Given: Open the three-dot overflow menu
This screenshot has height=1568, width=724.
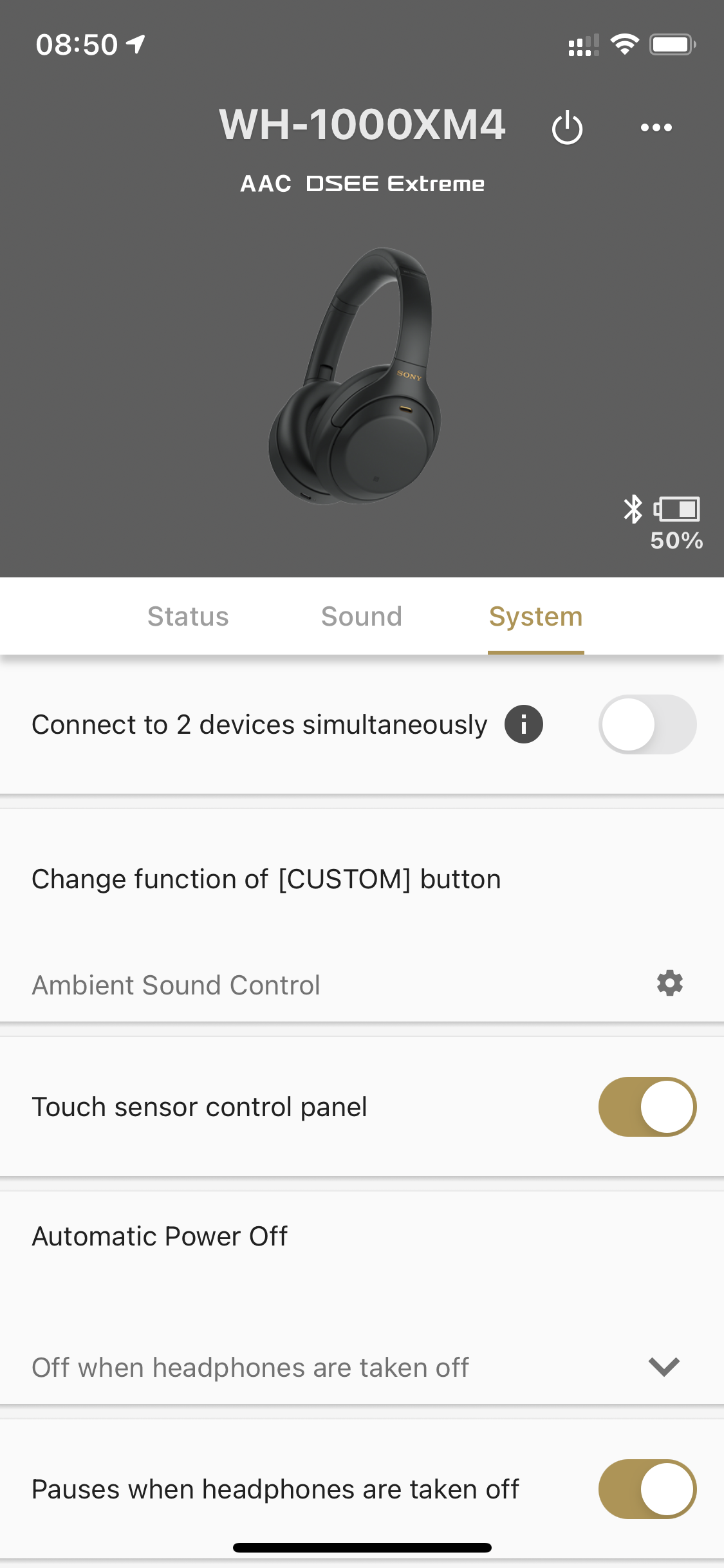Looking at the screenshot, I should (656, 127).
